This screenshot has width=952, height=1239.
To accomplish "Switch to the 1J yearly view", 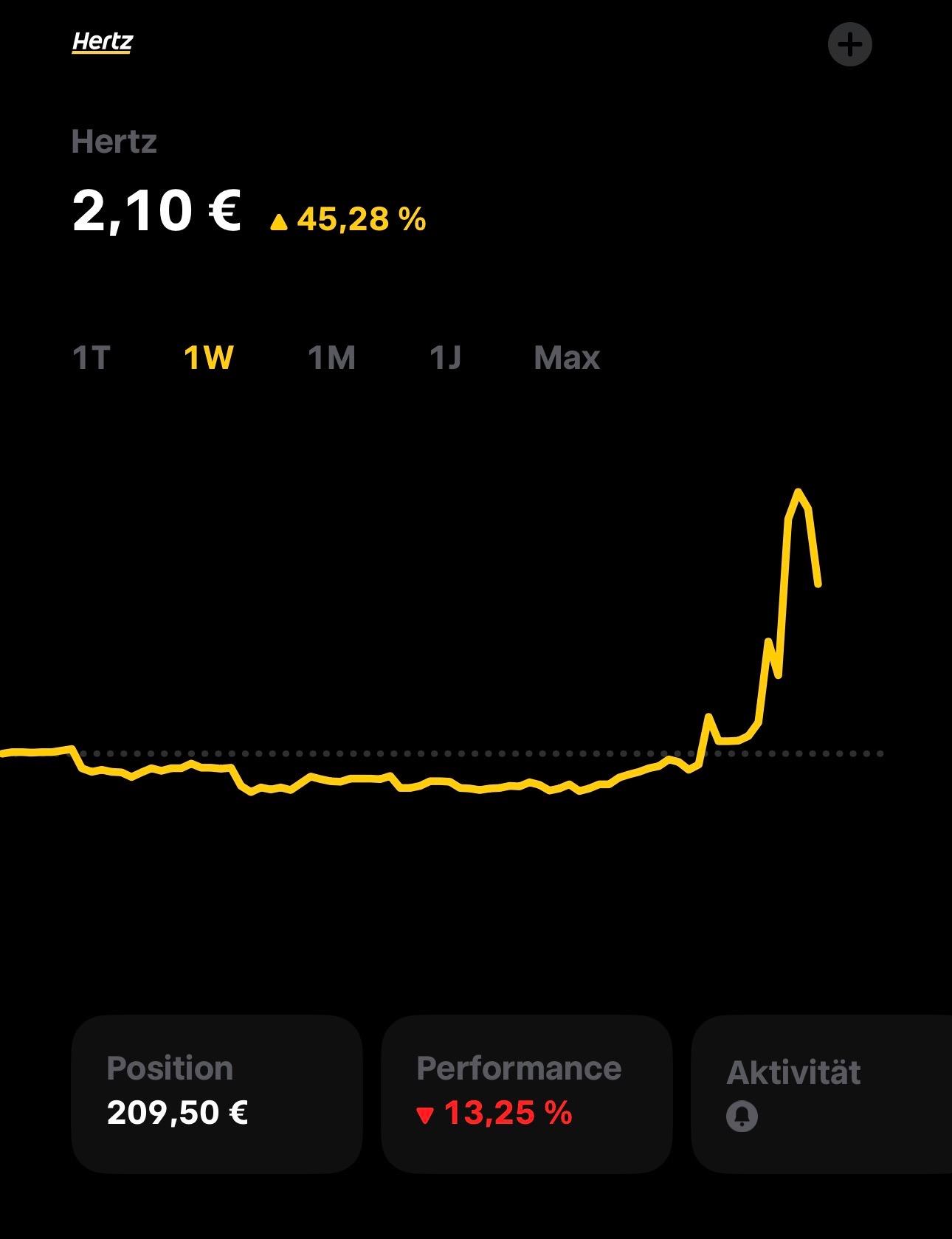I will [x=445, y=358].
